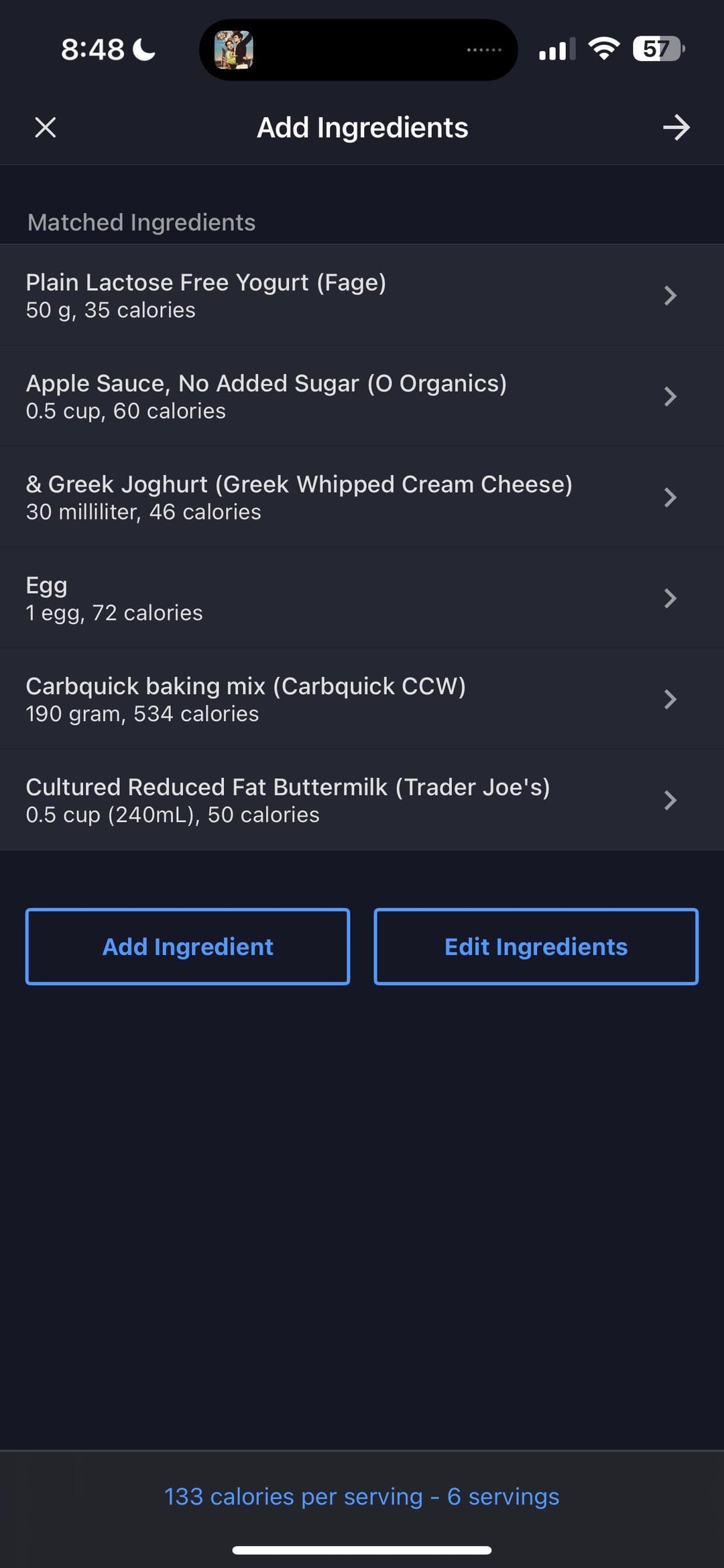724x1568 pixels.
Task: Tap the Add Ingredient button
Action: [x=188, y=946]
